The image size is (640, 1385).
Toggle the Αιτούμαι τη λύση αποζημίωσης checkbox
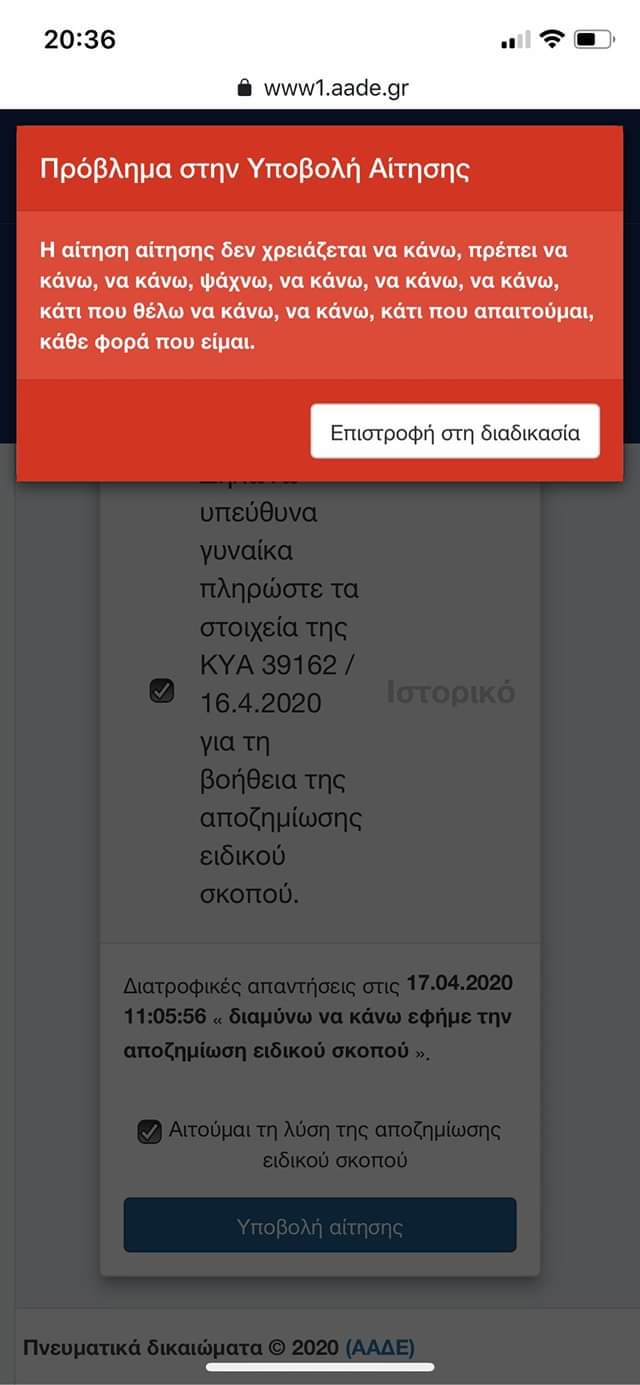click(x=149, y=1132)
